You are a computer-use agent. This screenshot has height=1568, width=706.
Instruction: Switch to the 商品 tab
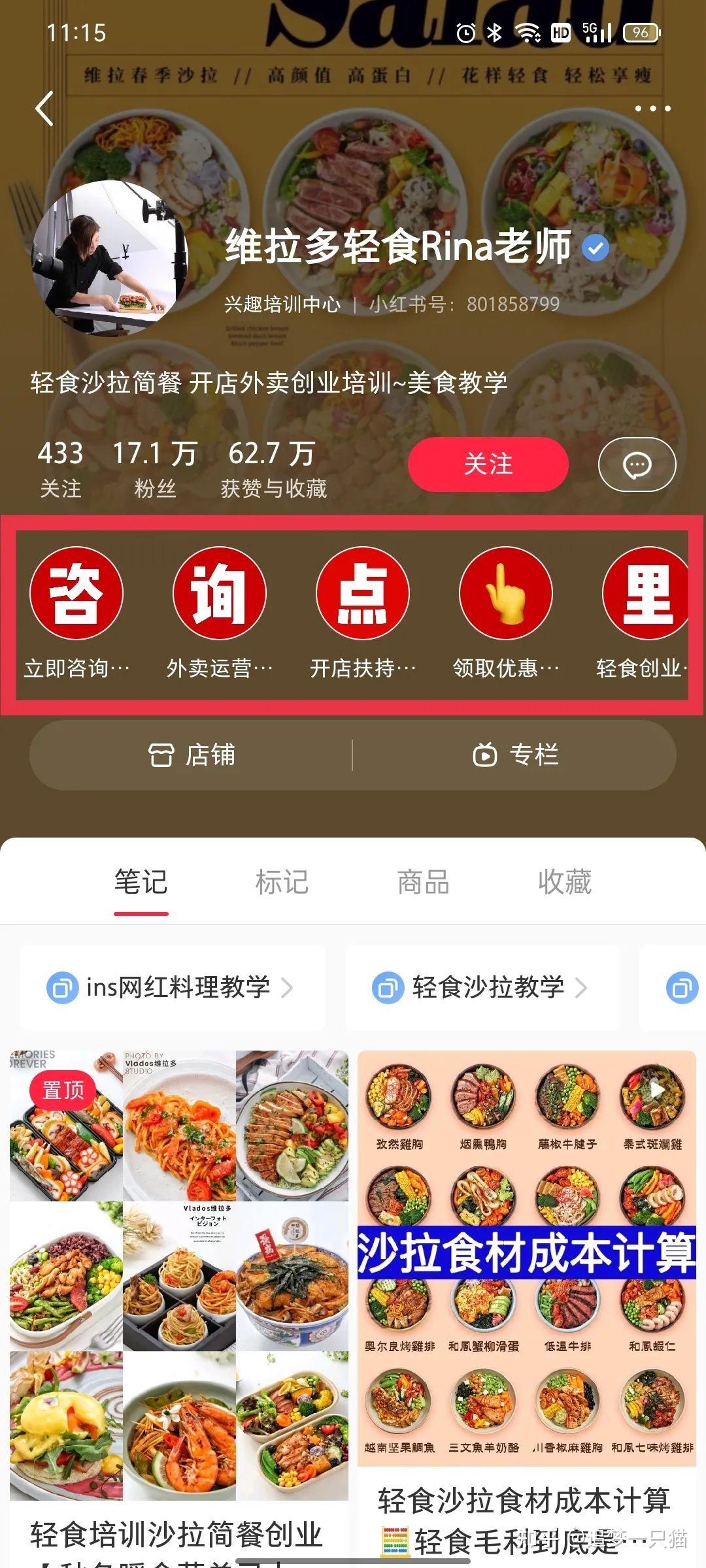(423, 882)
